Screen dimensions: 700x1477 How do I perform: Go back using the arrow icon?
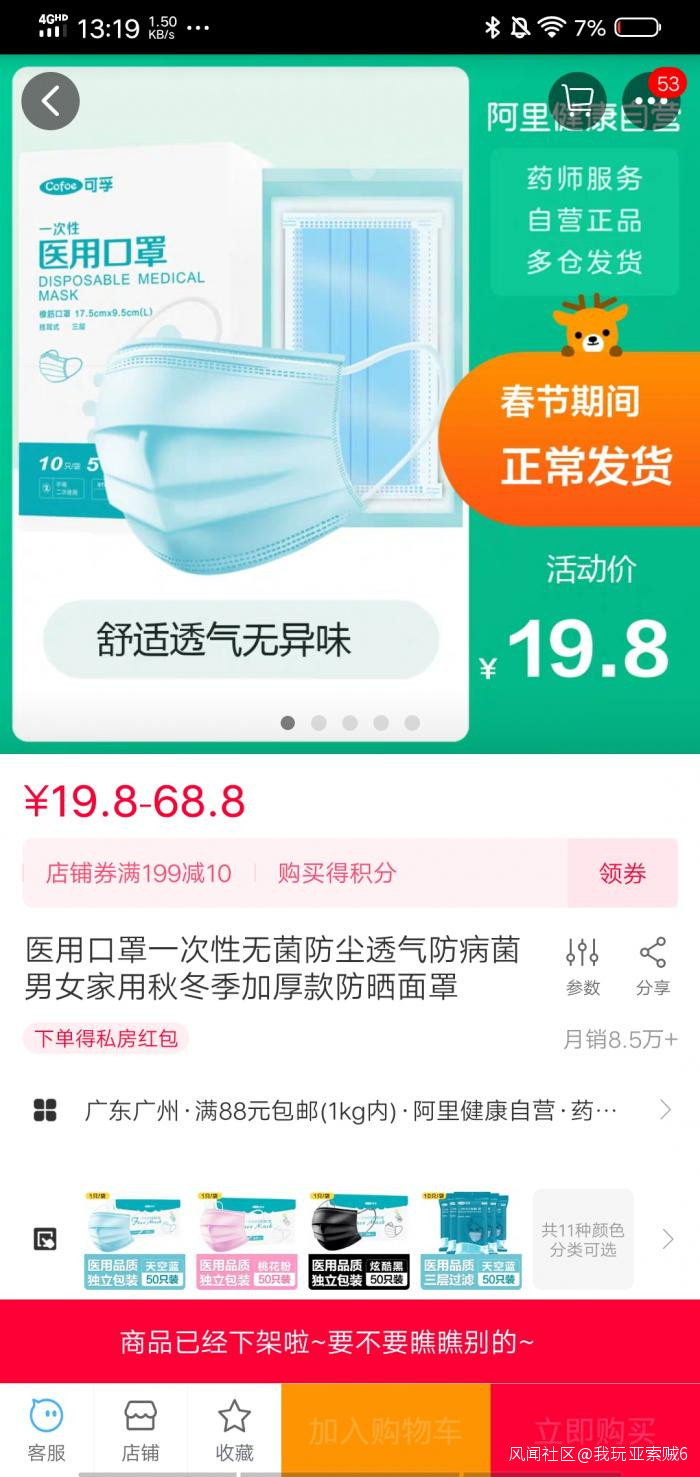click(x=50, y=101)
